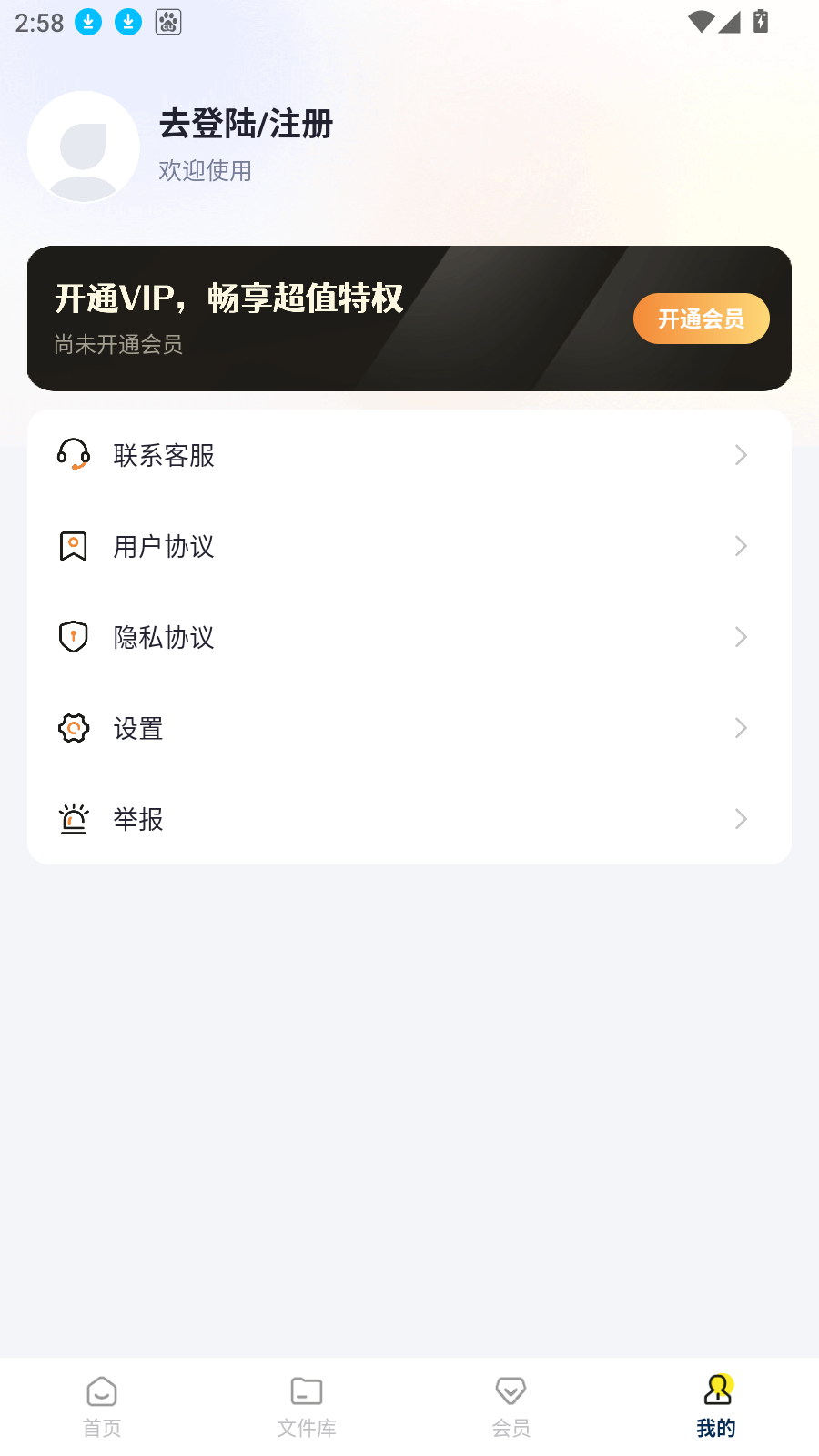The height and width of the screenshot is (1456, 819).
Task: Open 联系客服 customer service
Action: [x=409, y=455]
